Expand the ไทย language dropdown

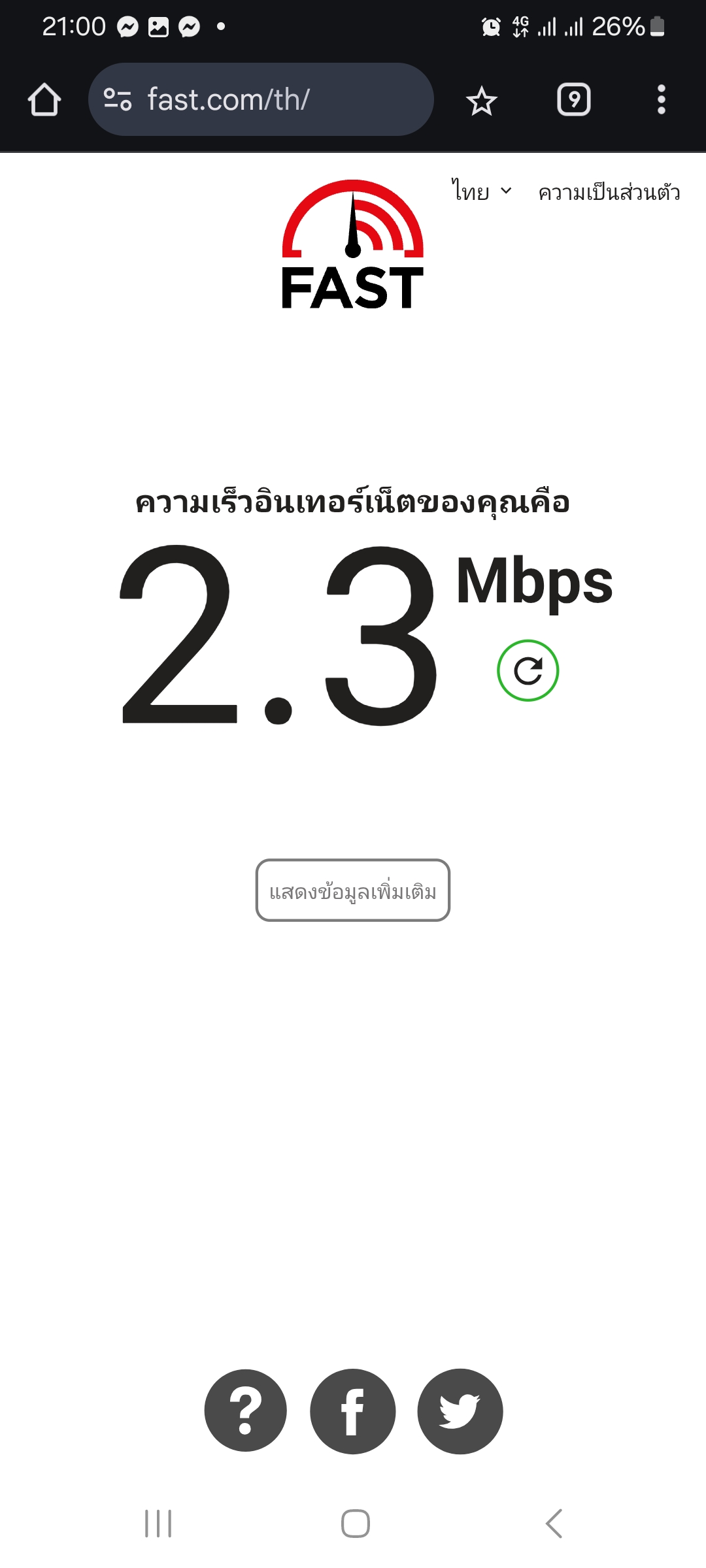pos(482,191)
